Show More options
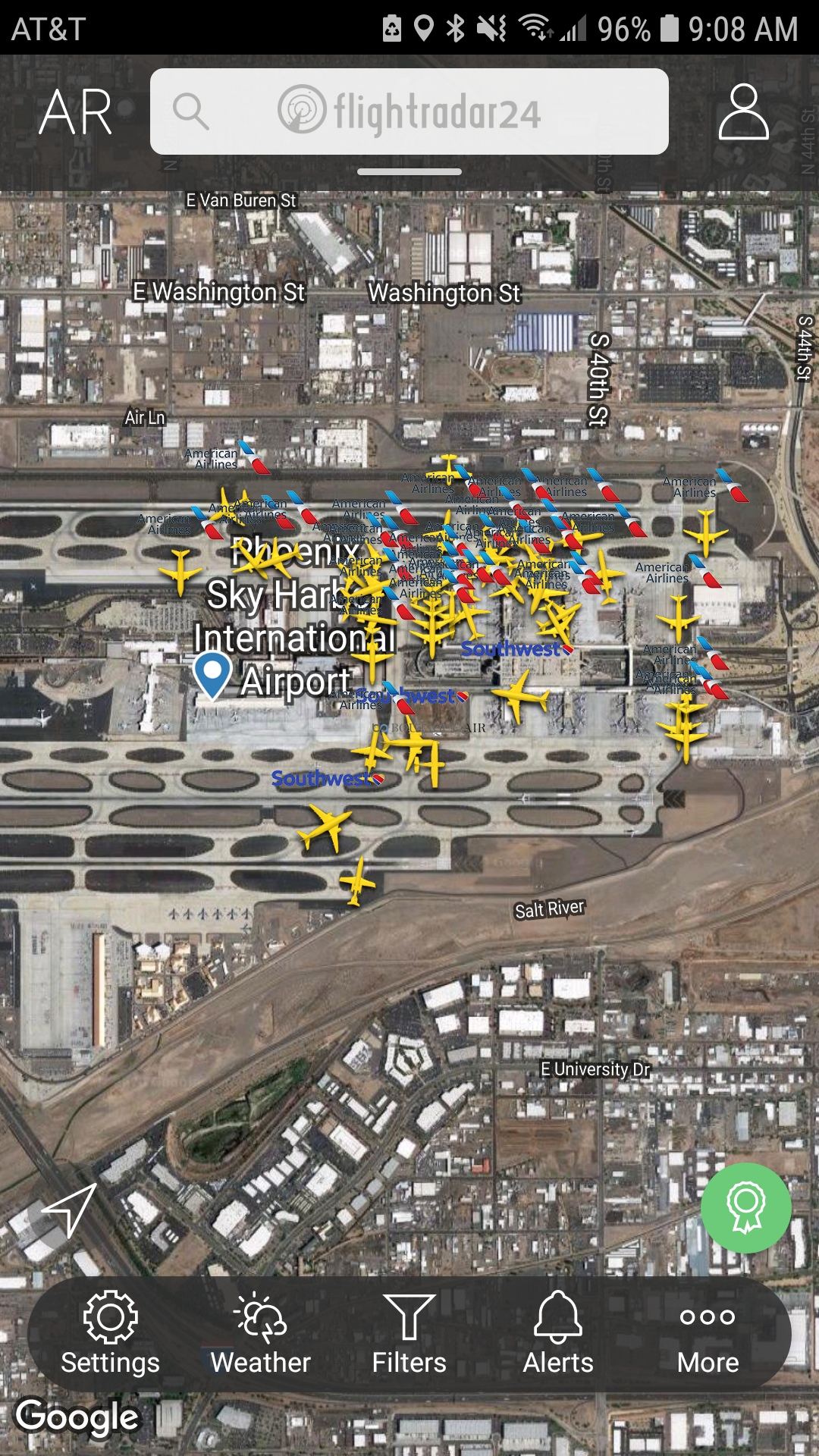 pos(707,1333)
